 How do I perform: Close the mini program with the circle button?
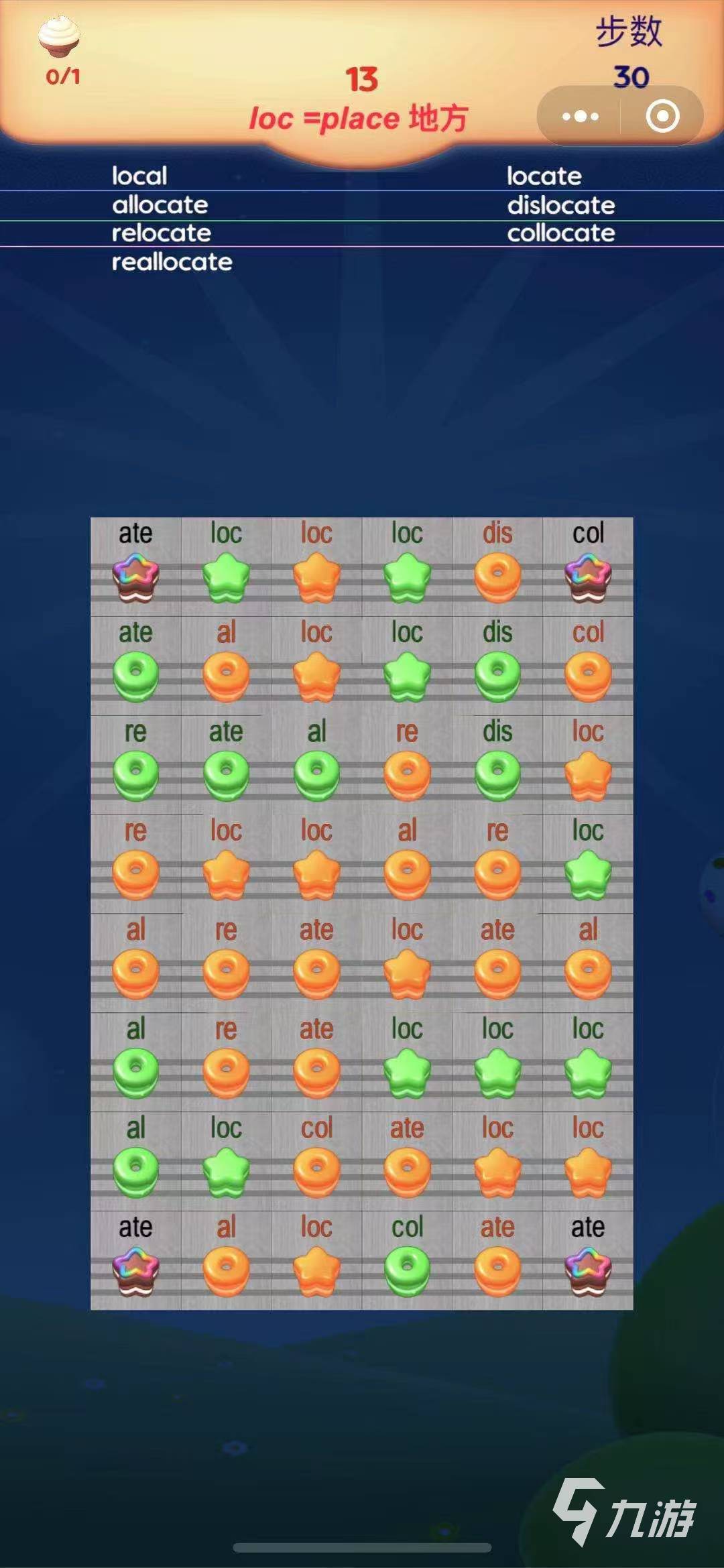(x=662, y=117)
